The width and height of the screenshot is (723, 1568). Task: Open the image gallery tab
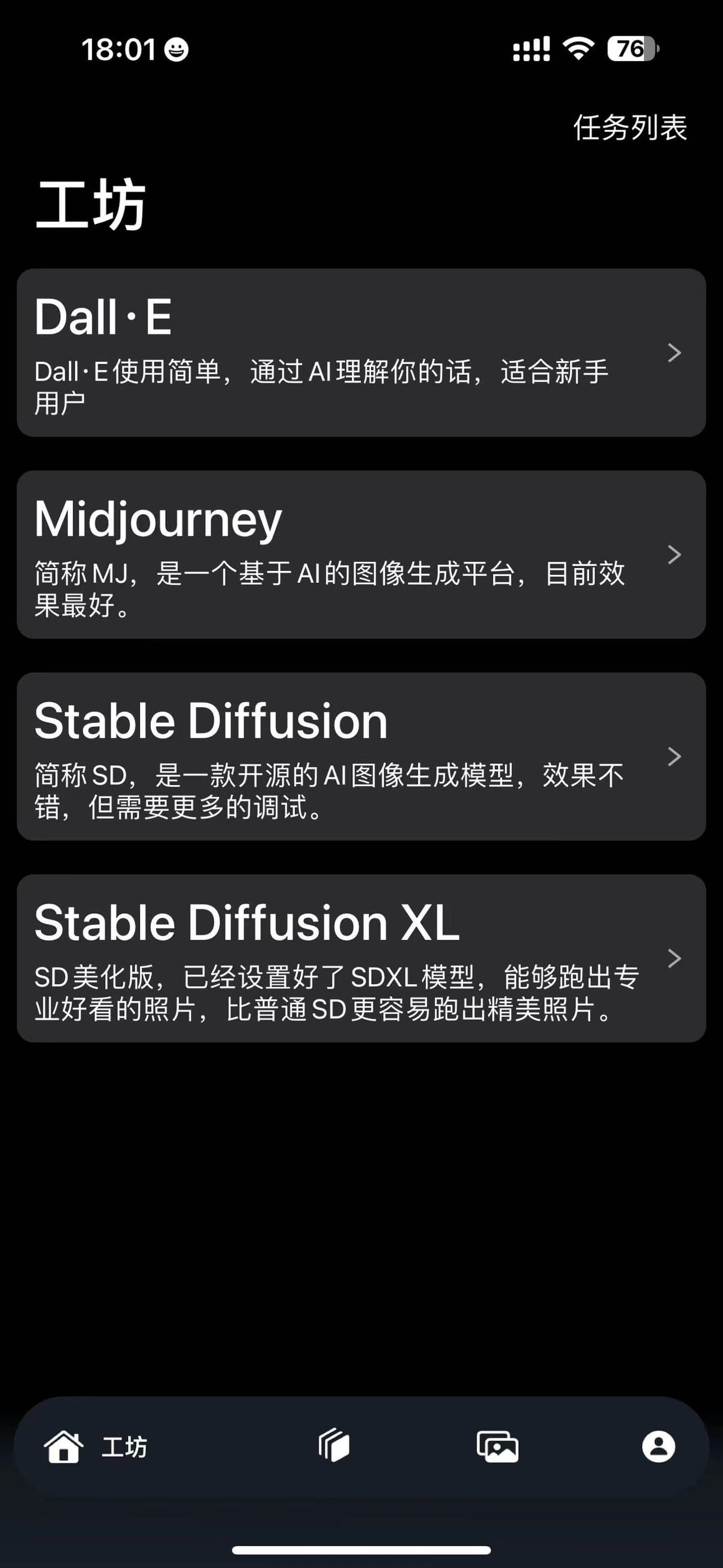497,1446
